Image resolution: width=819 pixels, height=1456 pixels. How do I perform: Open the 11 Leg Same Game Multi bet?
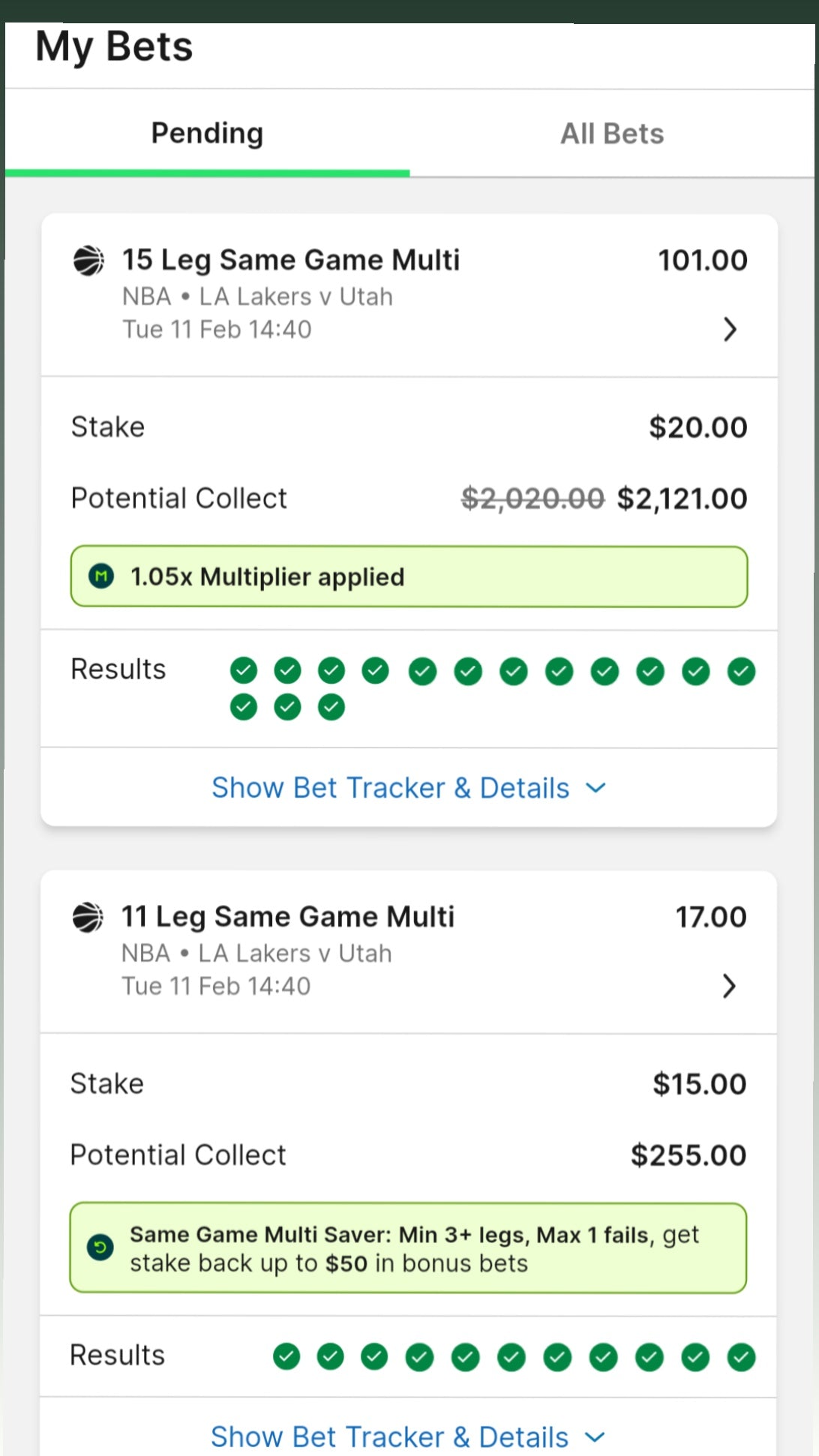coord(409,951)
